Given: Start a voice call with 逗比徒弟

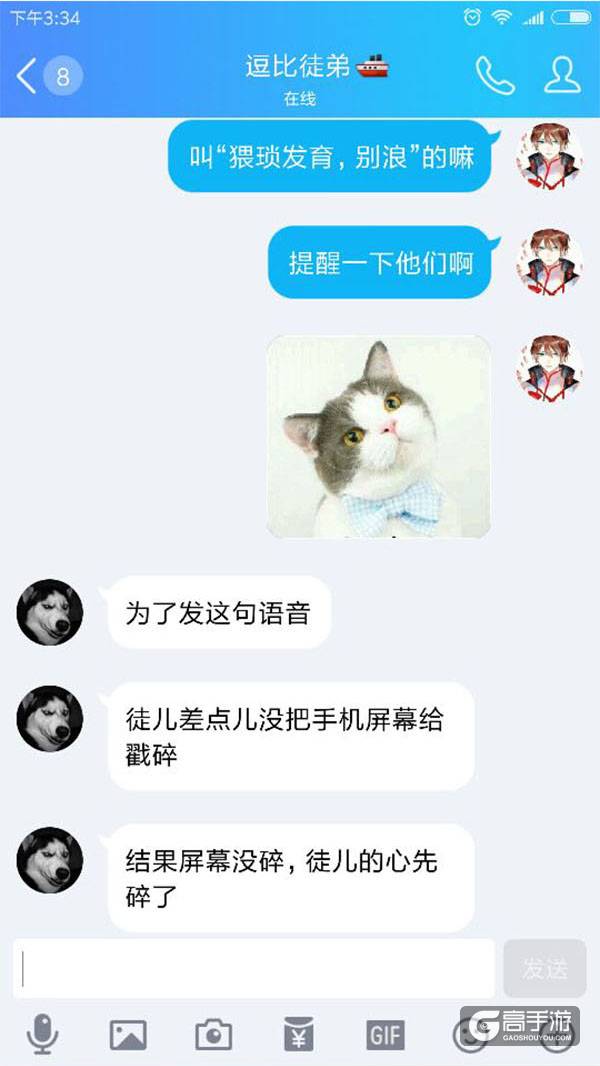Looking at the screenshot, I should click(x=494, y=76).
